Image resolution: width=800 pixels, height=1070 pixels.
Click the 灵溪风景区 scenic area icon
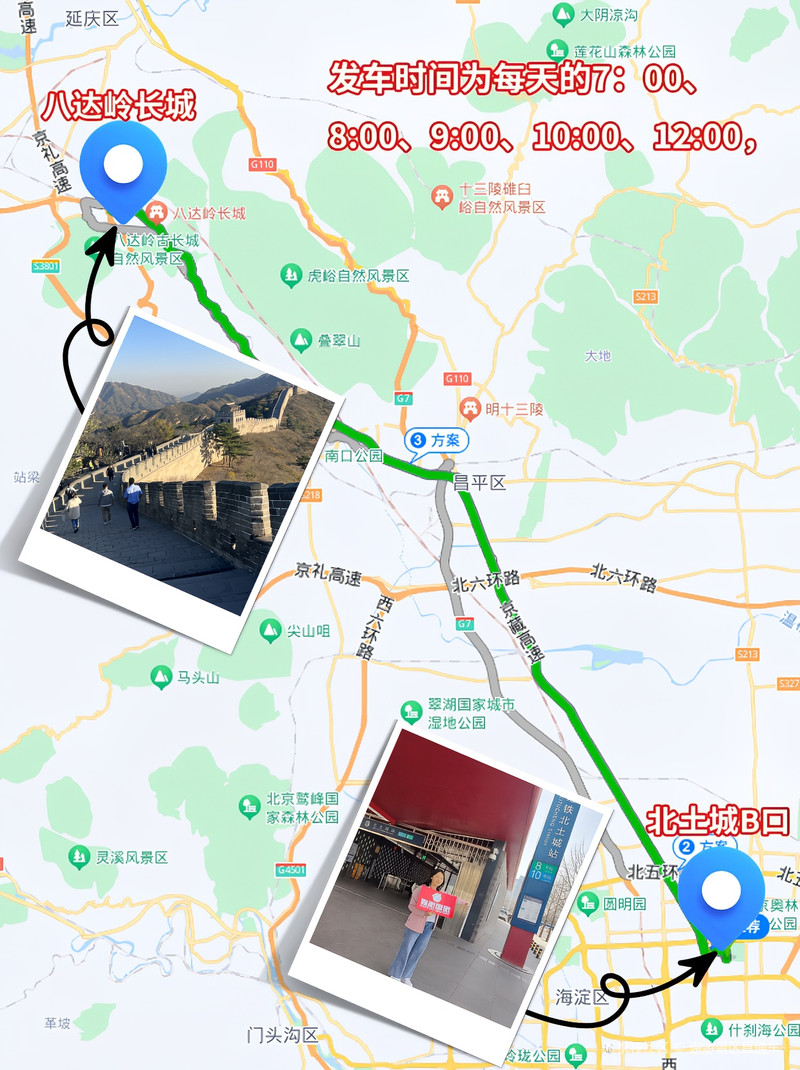77,857
